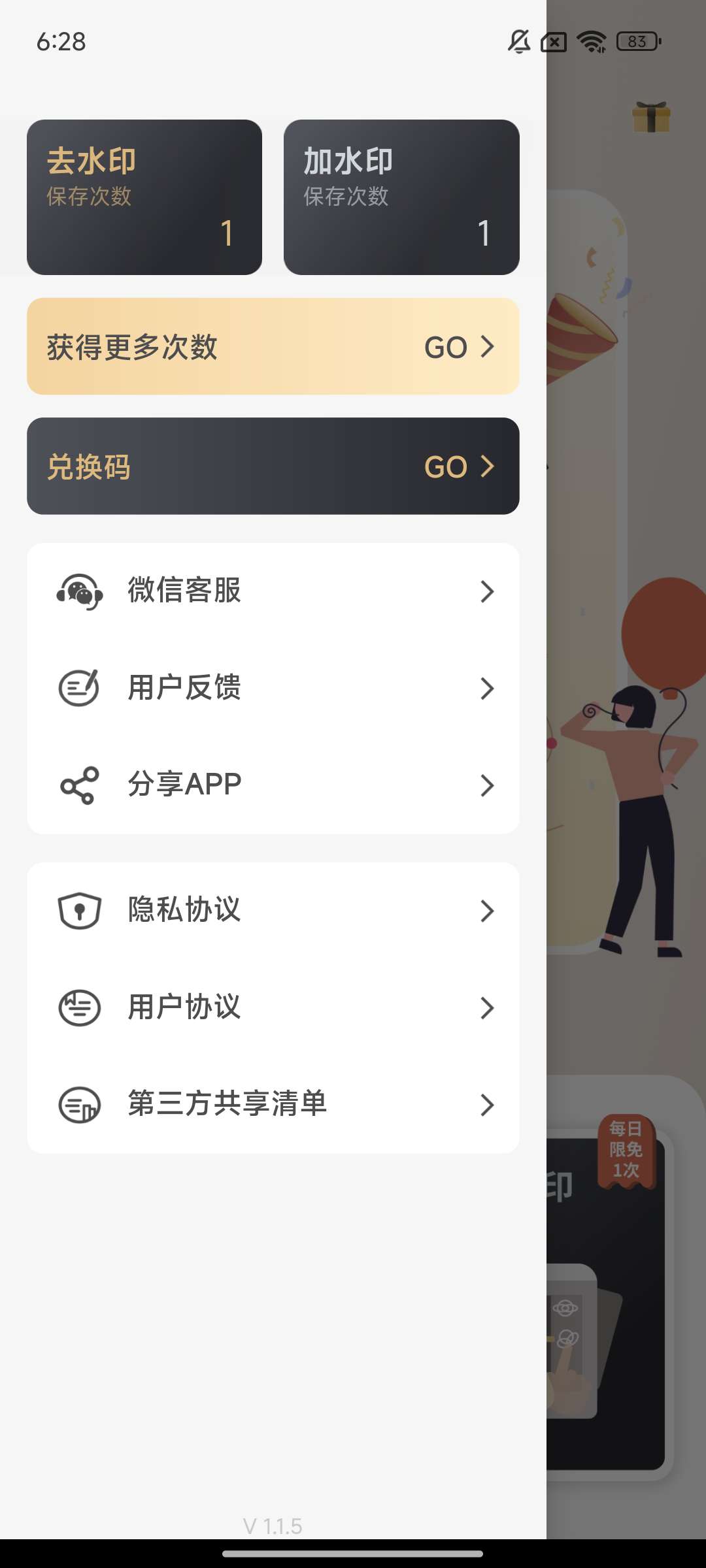Select 分享APP to share the app

[273, 785]
